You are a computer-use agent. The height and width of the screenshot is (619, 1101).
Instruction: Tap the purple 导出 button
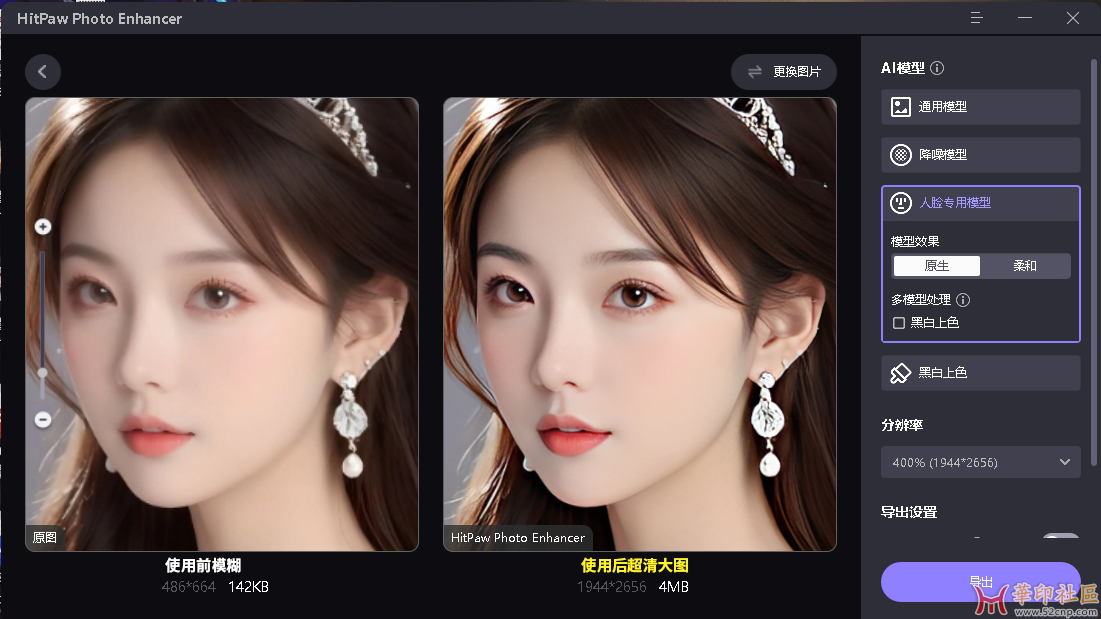point(980,581)
